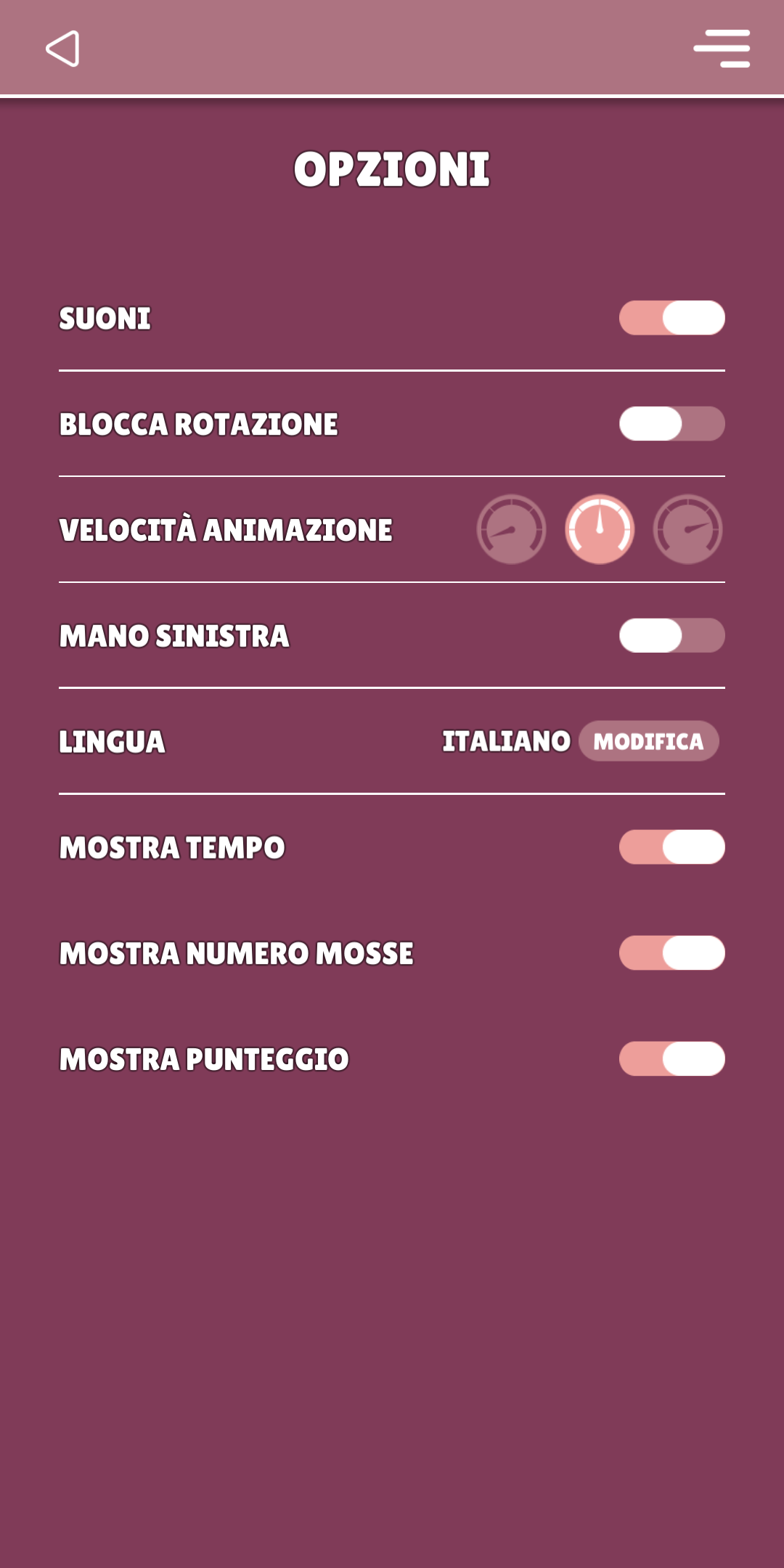Switch off Mostra Punteggio
The height and width of the screenshot is (1568, 784).
(x=672, y=1059)
